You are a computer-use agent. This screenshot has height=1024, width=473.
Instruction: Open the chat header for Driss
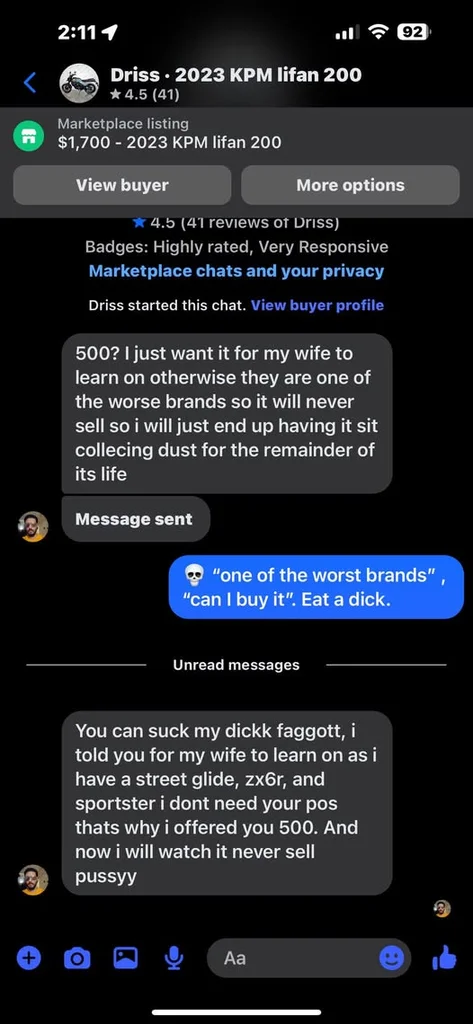210,84
